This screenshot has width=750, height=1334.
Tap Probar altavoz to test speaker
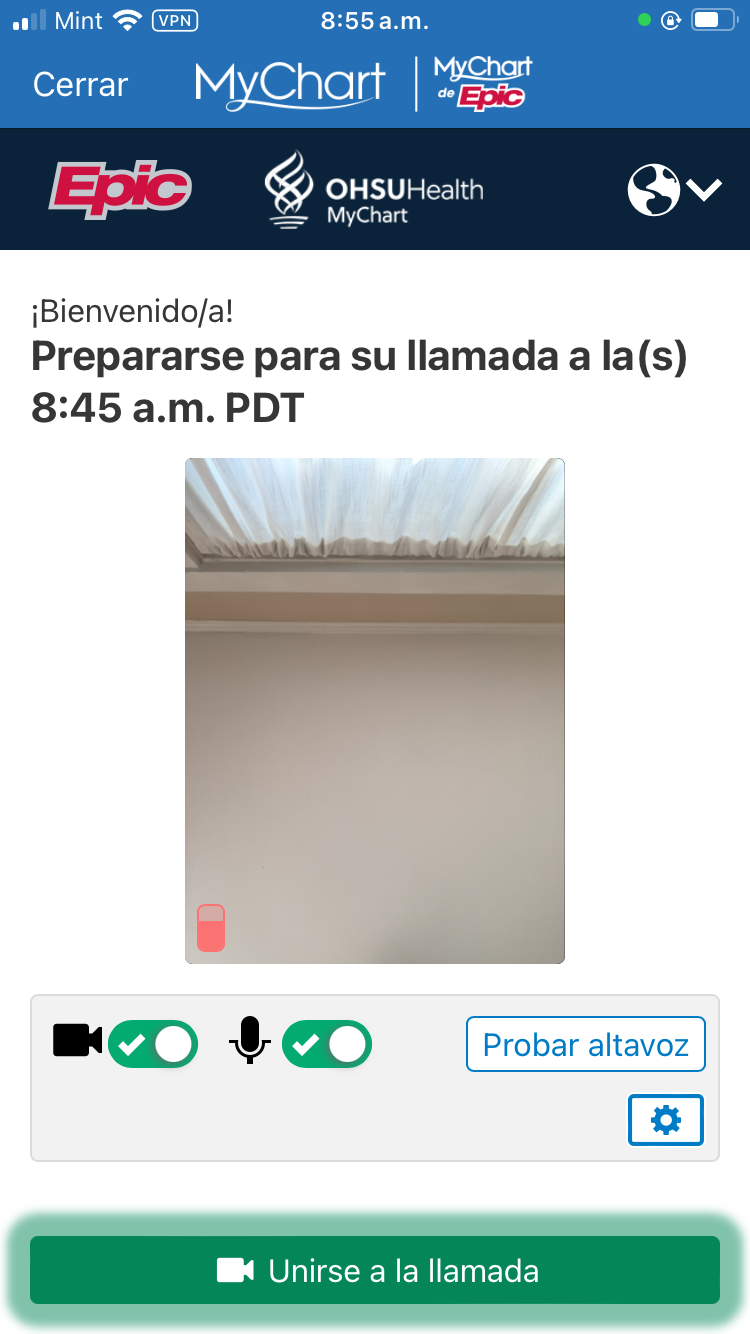click(585, 1045)
